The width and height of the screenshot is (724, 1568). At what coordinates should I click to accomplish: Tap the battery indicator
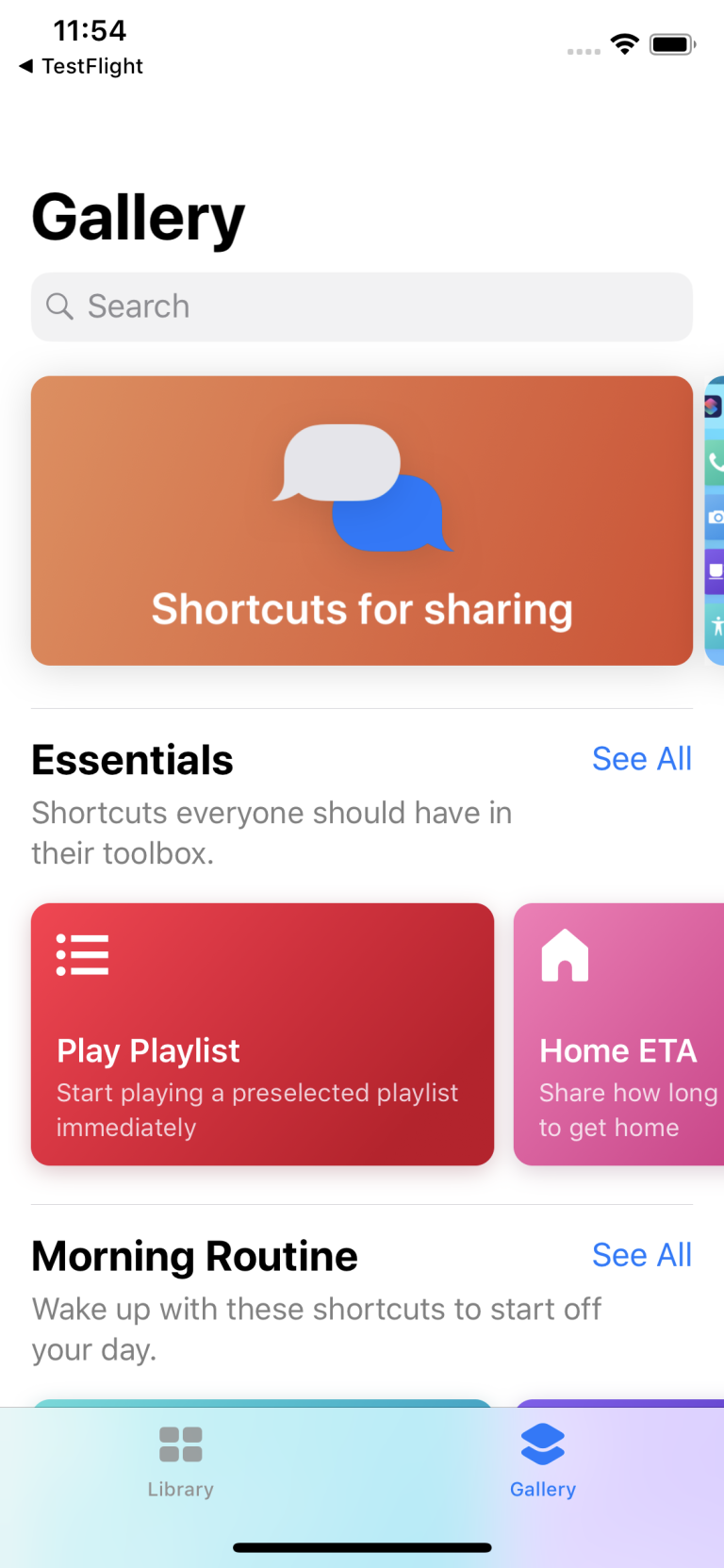[x=670, y=43]
